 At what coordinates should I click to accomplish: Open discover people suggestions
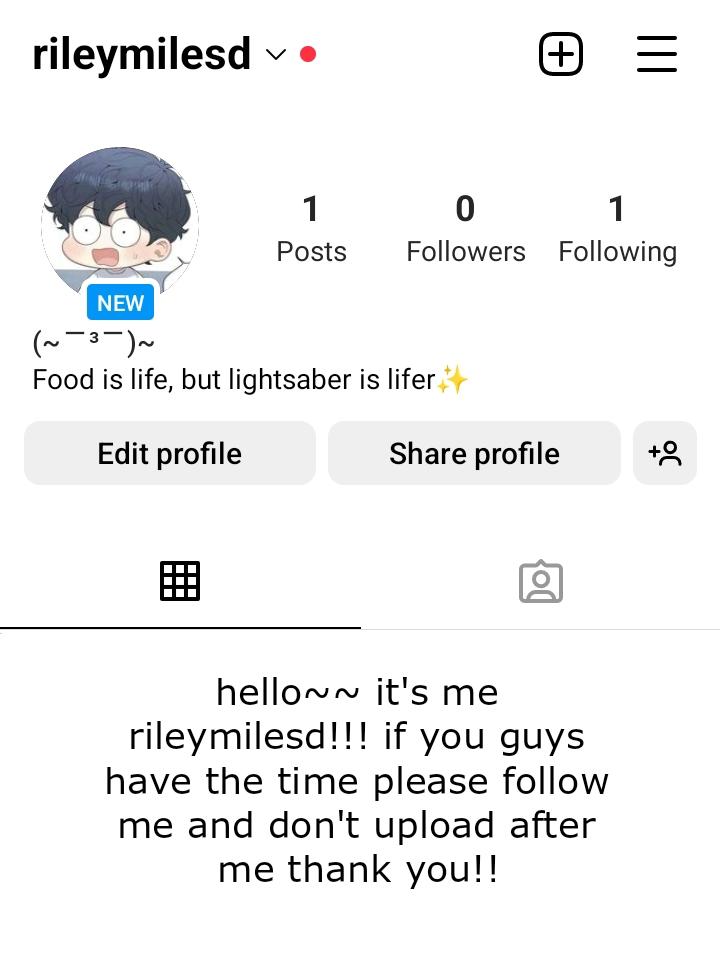coord(665,453)
